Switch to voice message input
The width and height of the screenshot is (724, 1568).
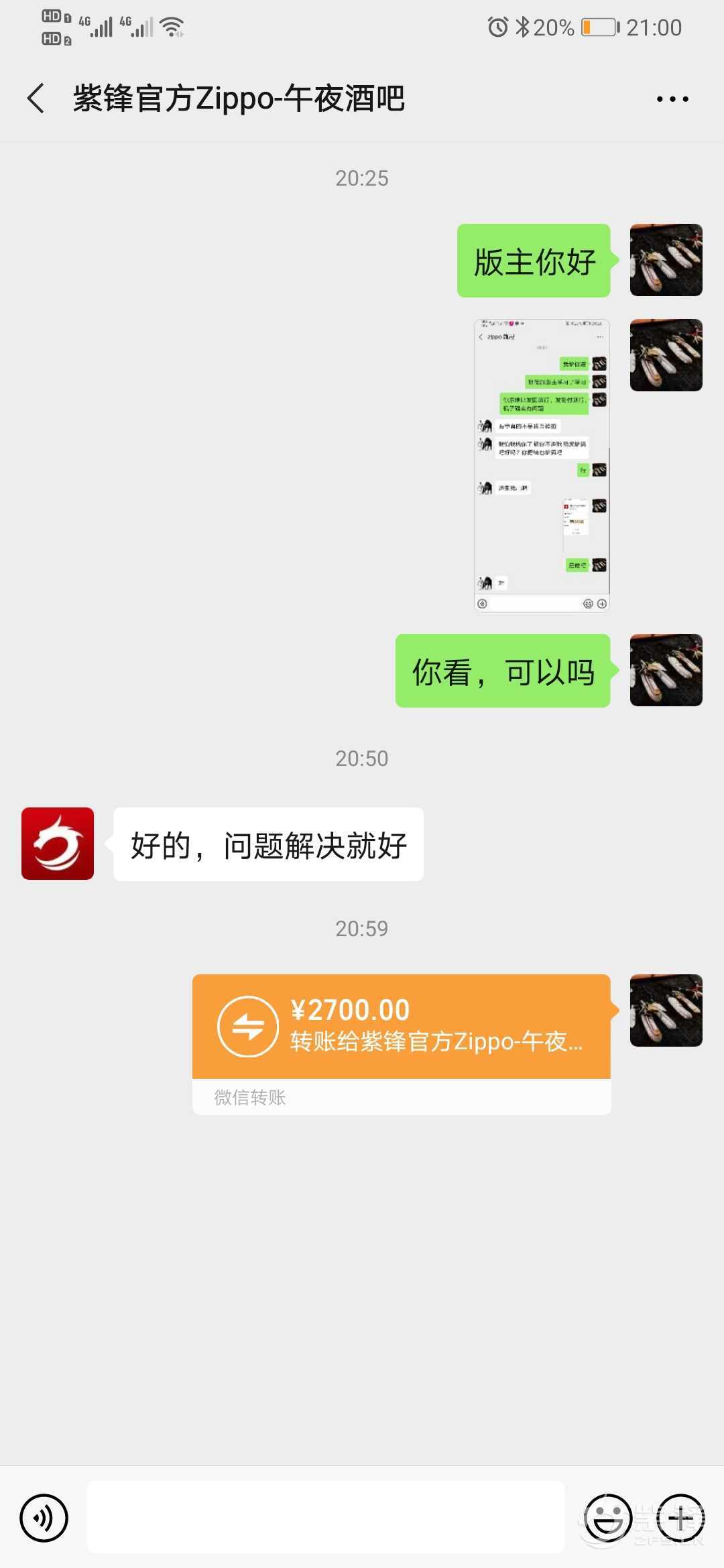(44, 1518)
